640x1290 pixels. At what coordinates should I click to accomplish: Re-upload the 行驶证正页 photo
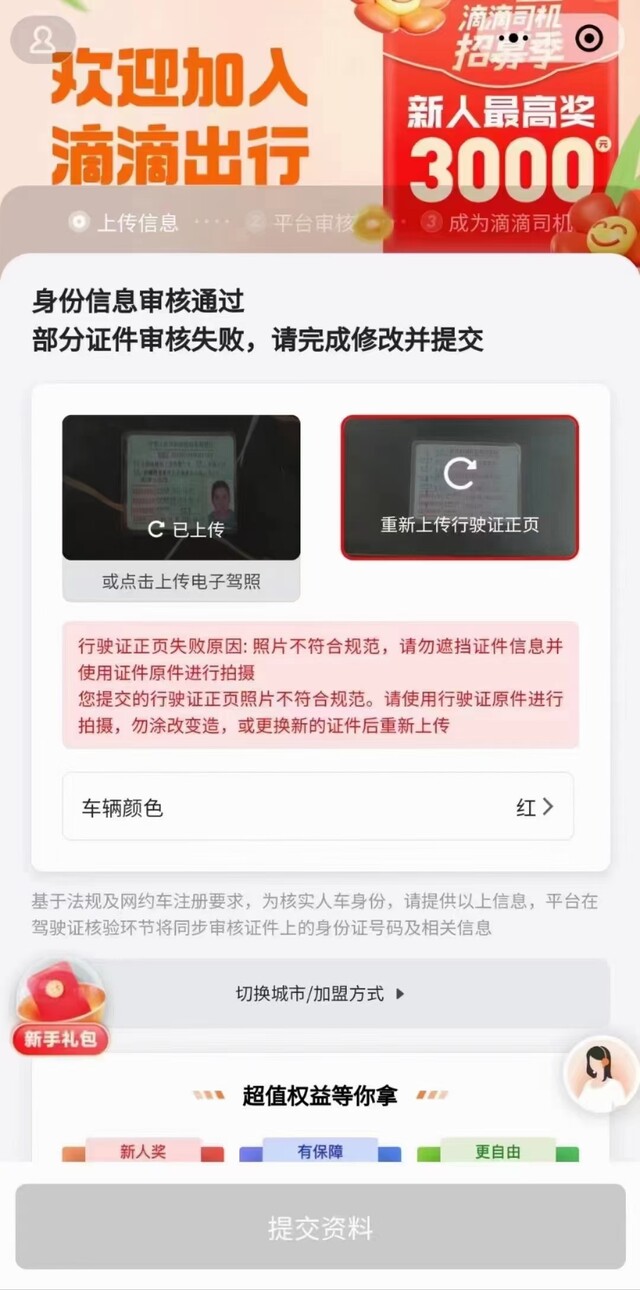click(x=459, y=487)
